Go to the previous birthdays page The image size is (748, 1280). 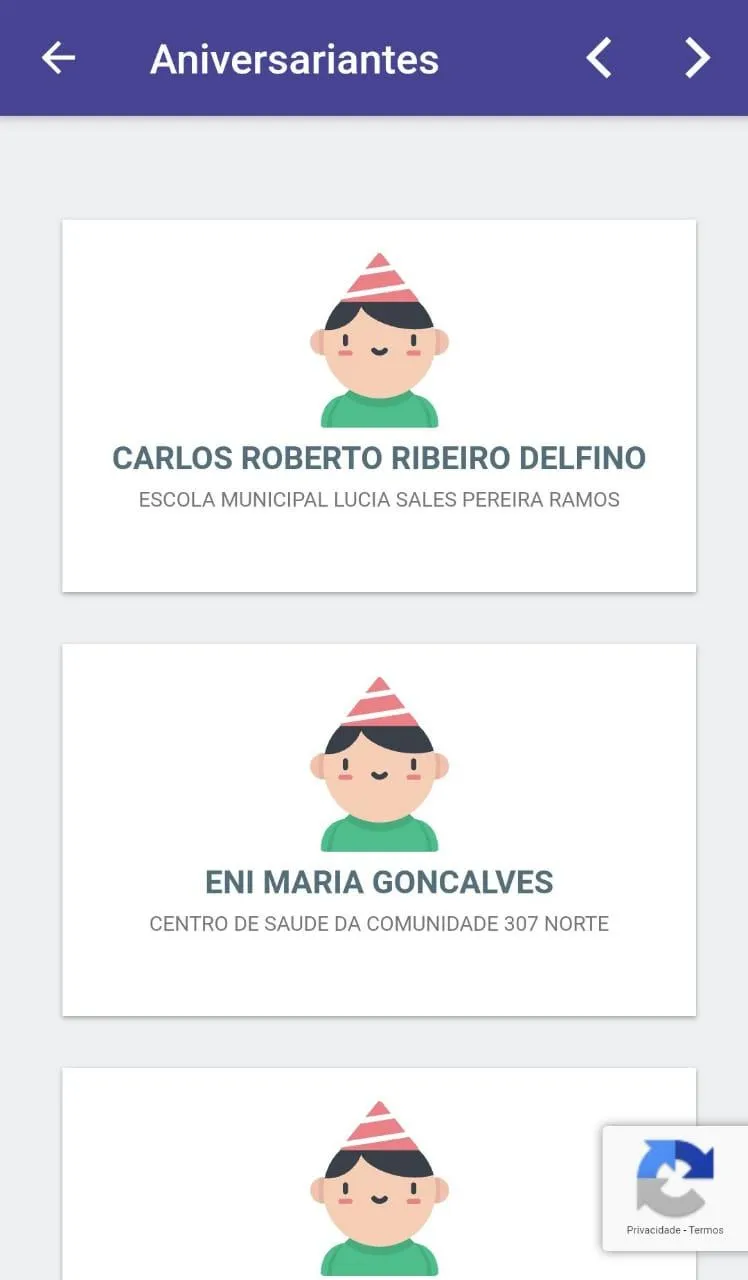(x=598, y=58)
